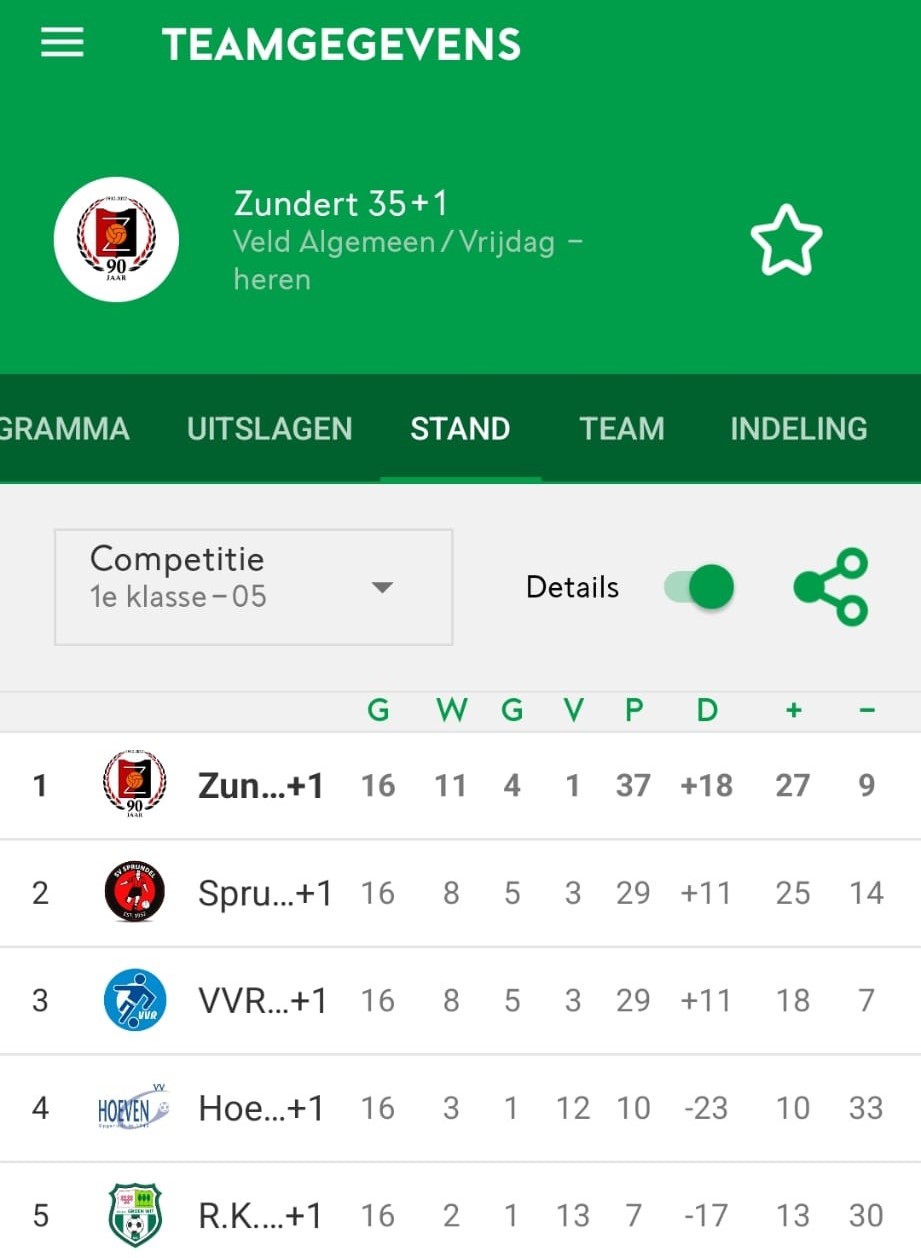The height and width of the screenshot is (1258, 921).
Task: Open the Indeling tab
Action: [798, 429]
